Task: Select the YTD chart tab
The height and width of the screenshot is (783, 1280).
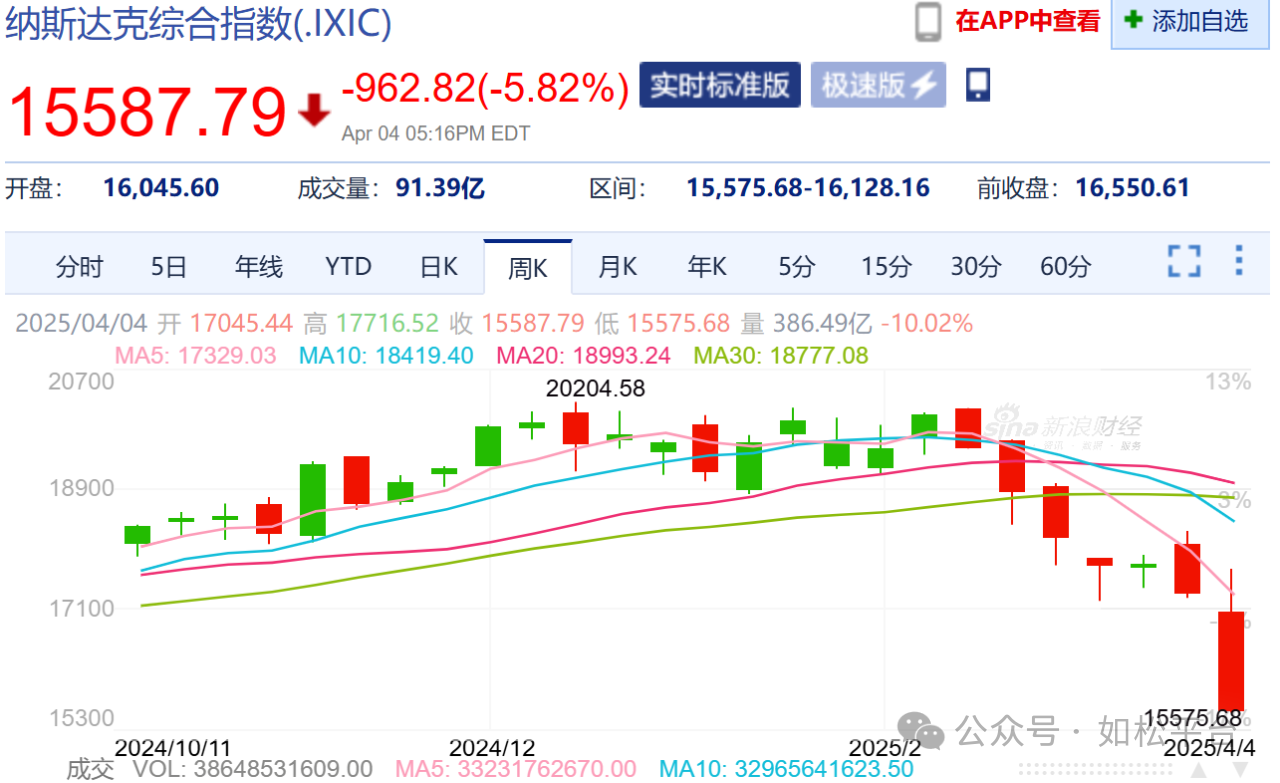Action: pos(348,267)
